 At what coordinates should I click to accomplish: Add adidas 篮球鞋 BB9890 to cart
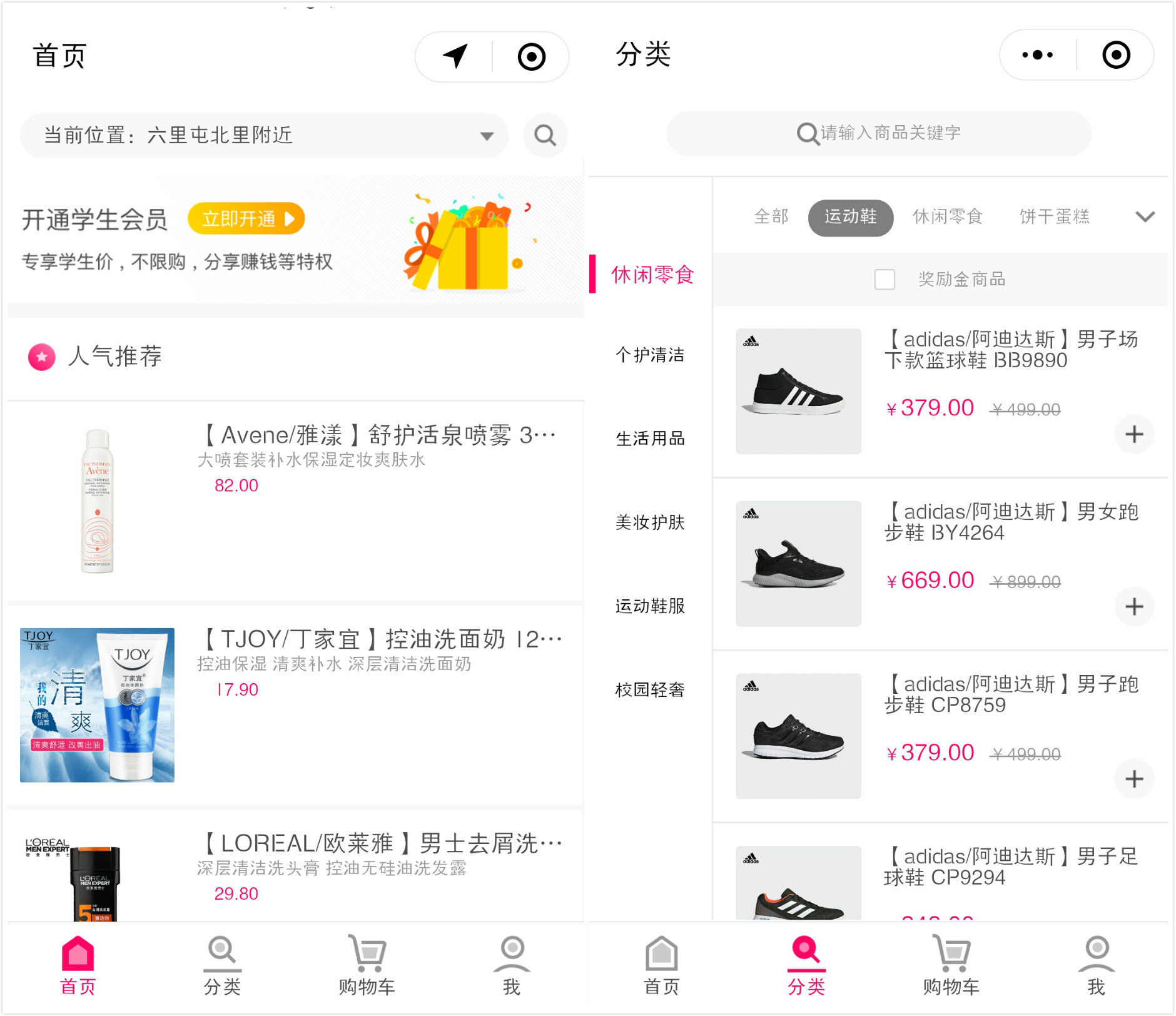1133,434
